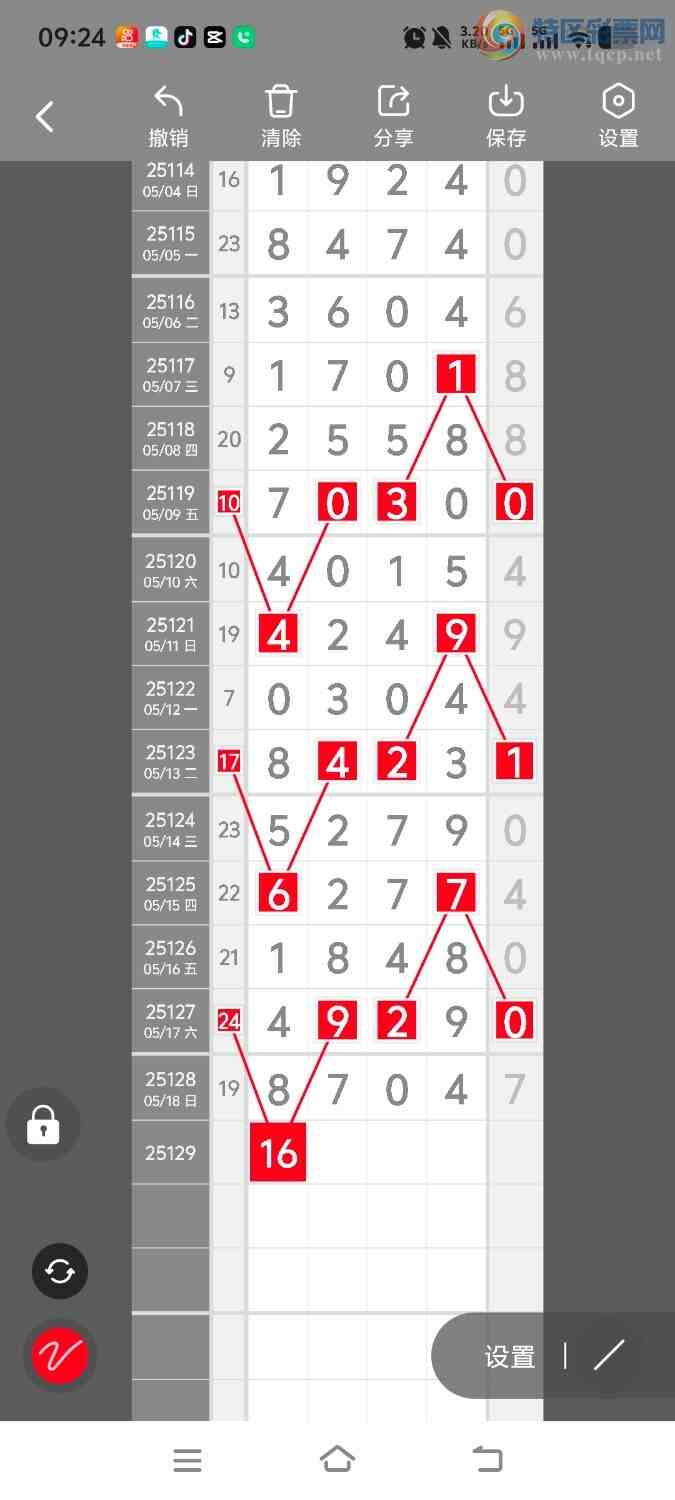Share the chart via 分享

pos(394,117)
